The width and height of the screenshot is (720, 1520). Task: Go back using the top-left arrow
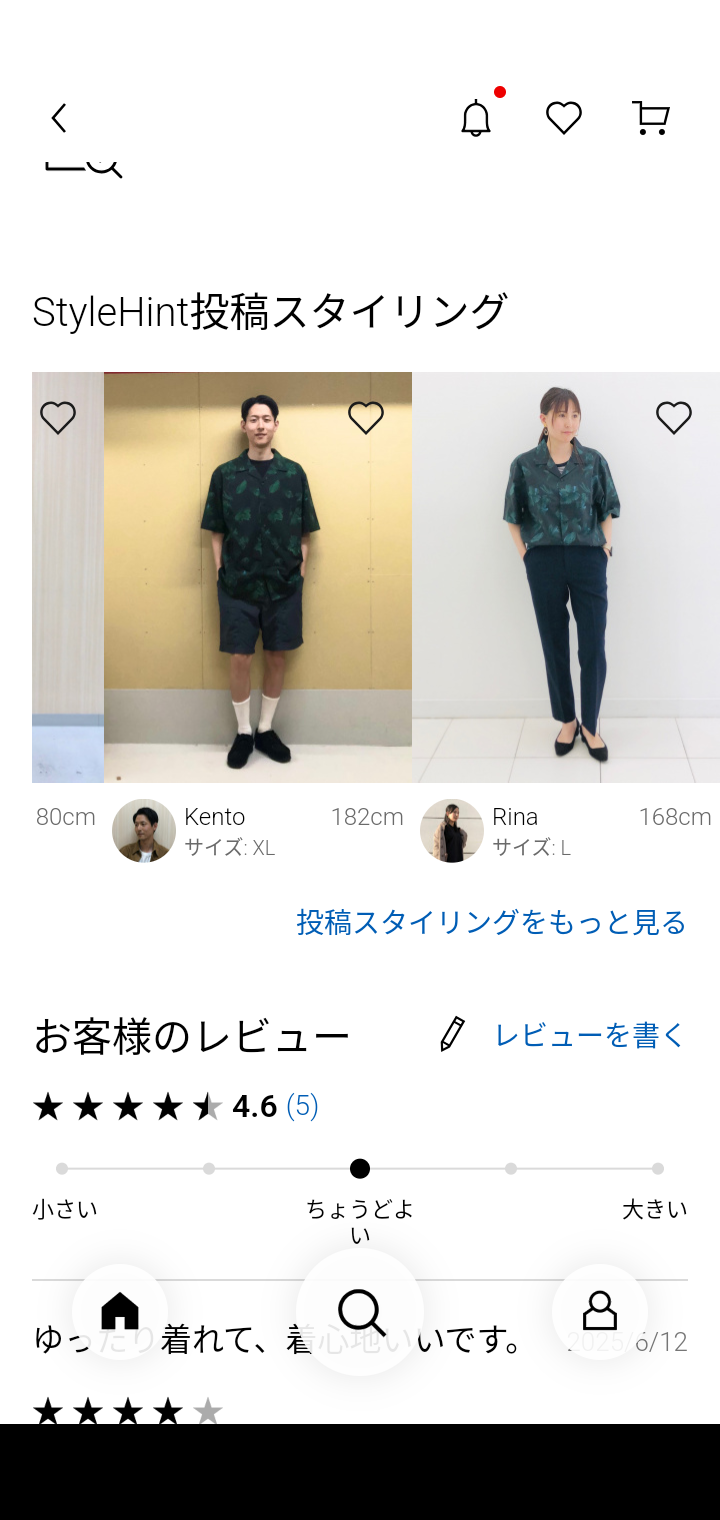pos(59,118)
